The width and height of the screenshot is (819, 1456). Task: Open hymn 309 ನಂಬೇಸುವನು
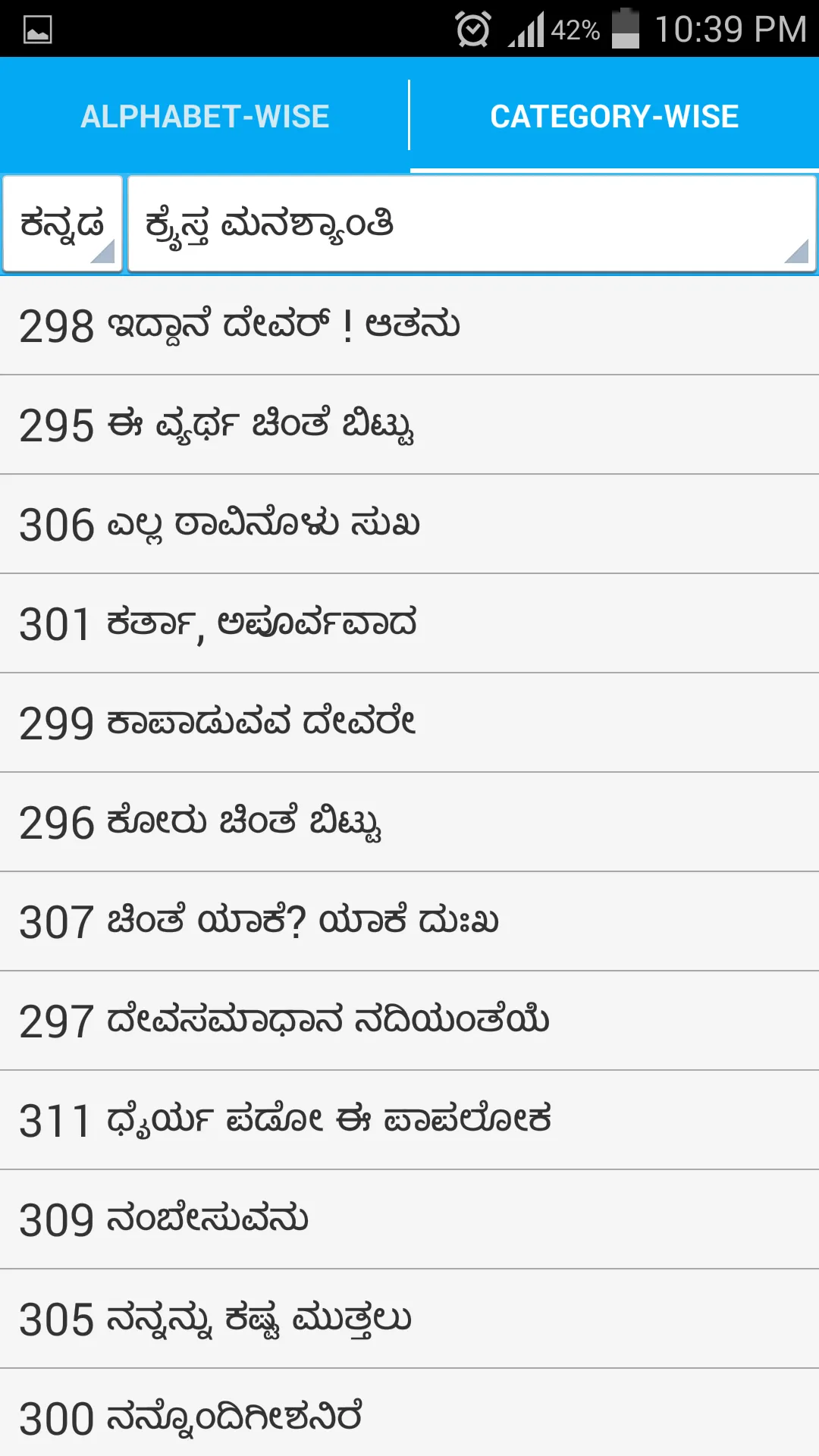coord(409,1219)
